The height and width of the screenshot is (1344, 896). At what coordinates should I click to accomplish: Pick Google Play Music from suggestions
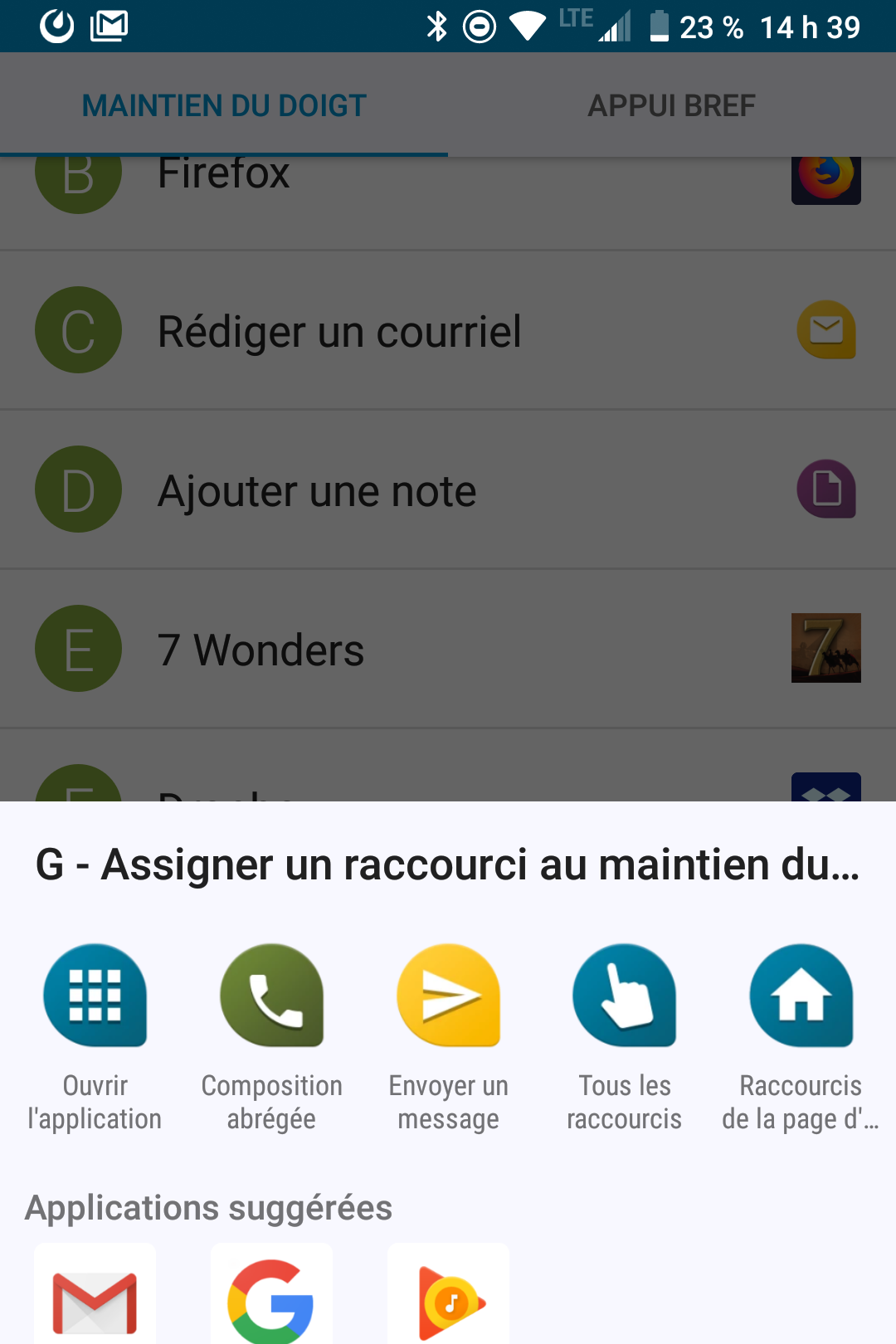(448, 1298)
